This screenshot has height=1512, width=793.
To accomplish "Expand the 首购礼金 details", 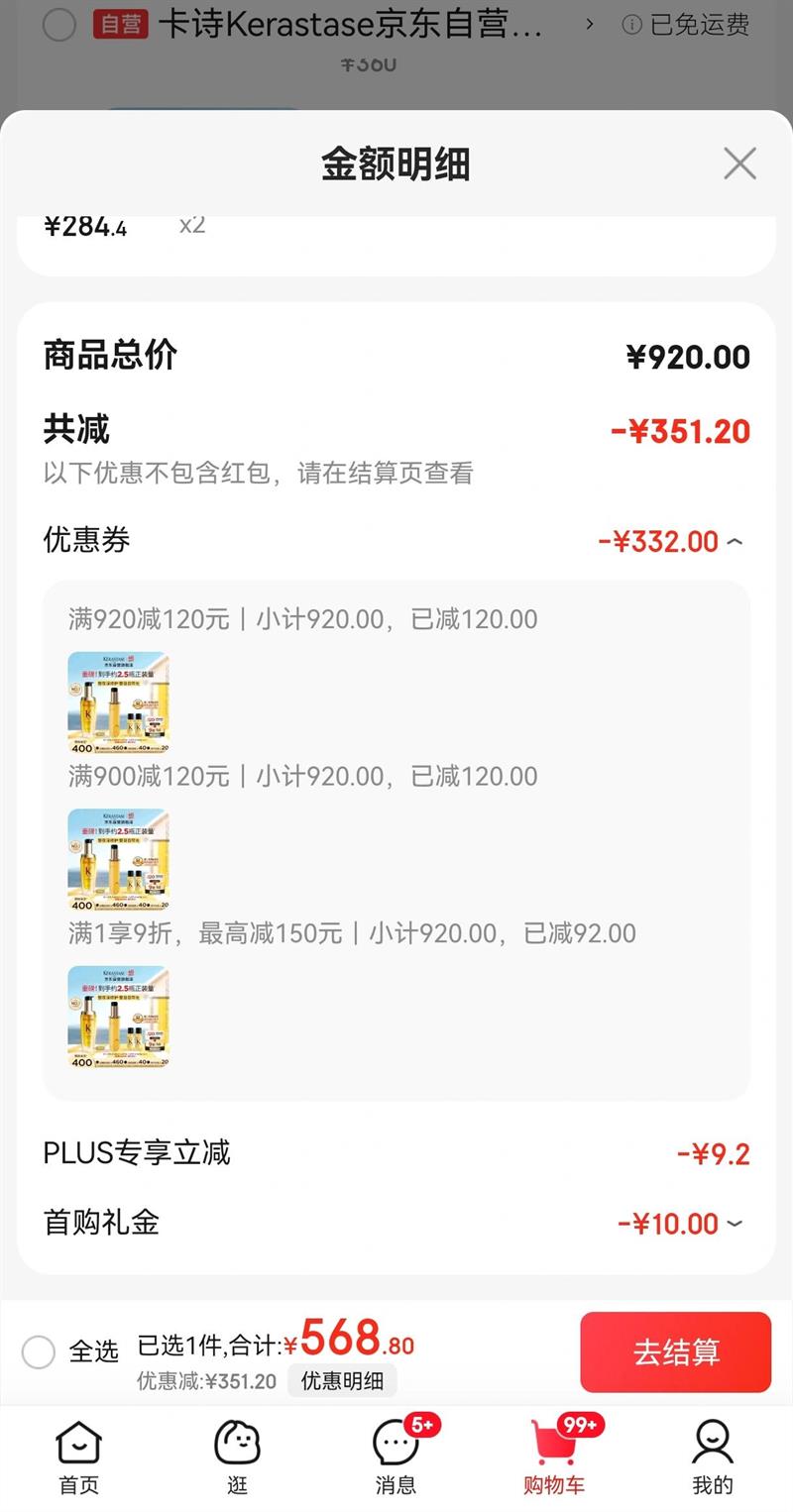I will tap(735, 1224).
